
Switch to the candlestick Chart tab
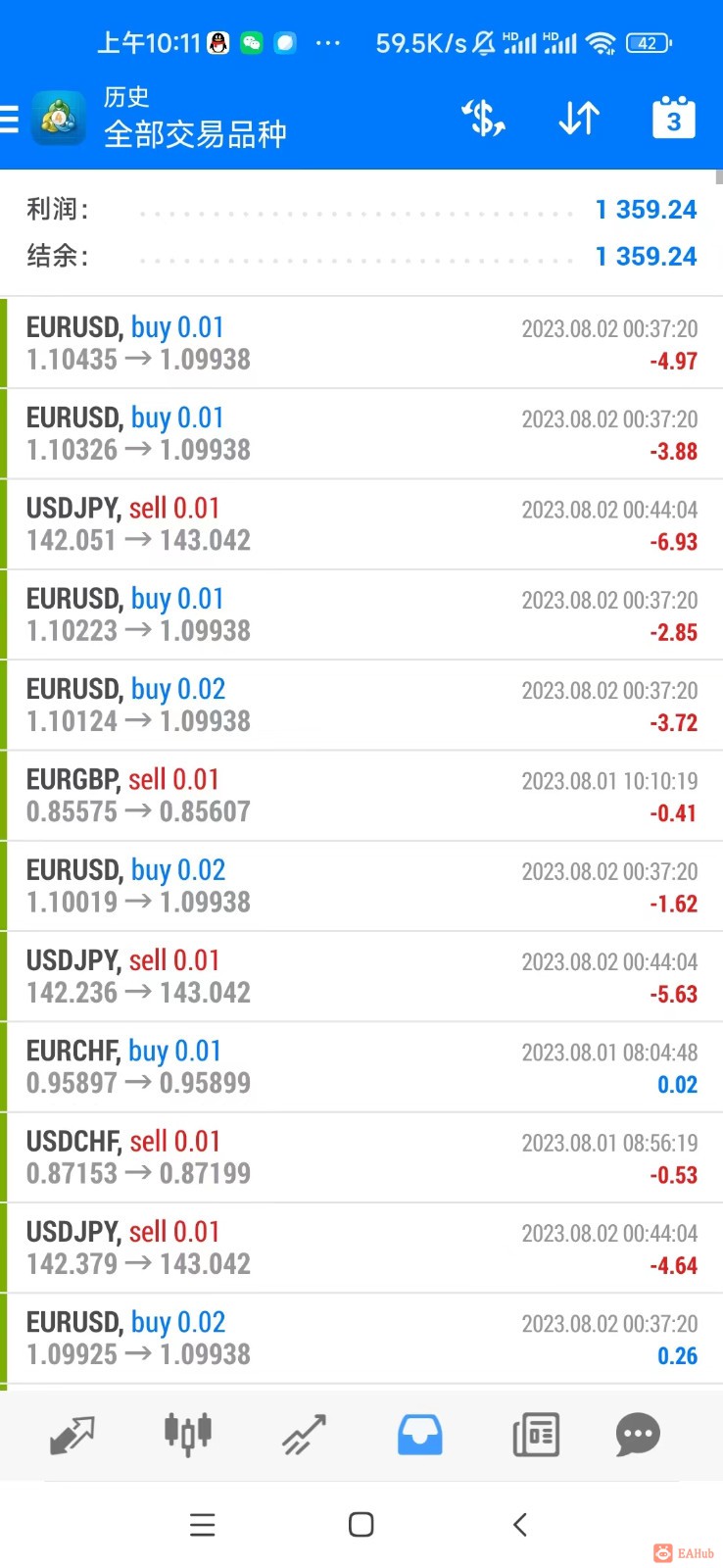187,1436
